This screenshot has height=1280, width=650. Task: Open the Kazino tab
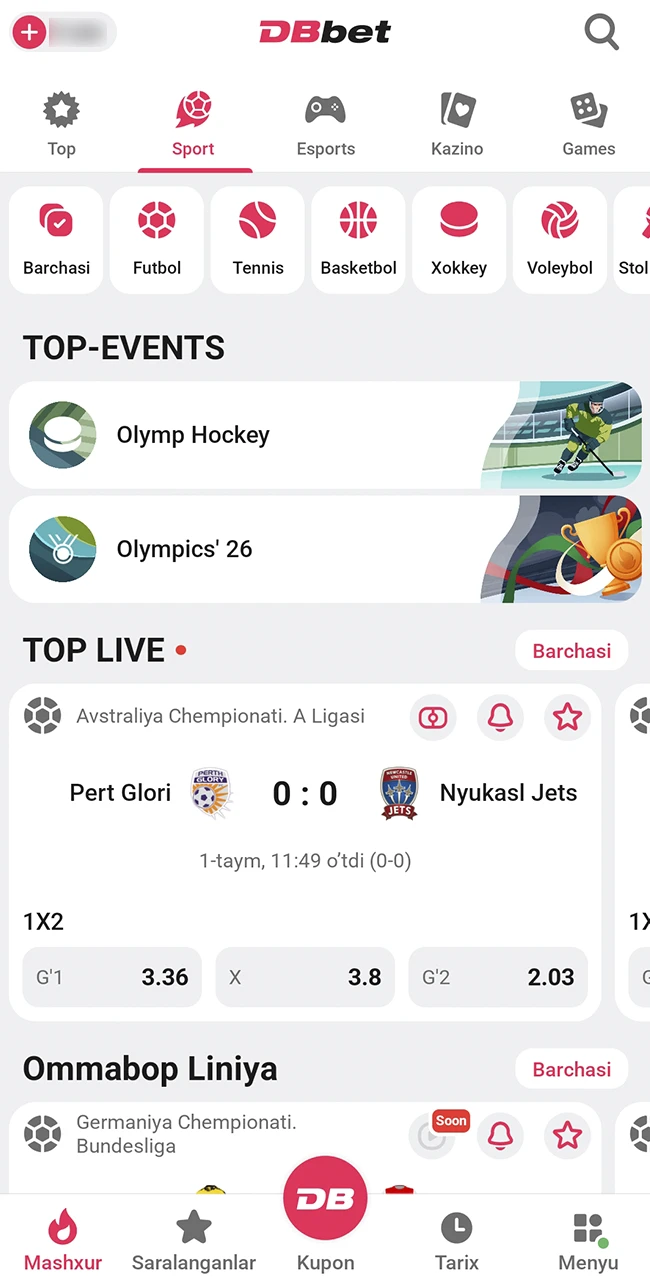click(457, 126)
